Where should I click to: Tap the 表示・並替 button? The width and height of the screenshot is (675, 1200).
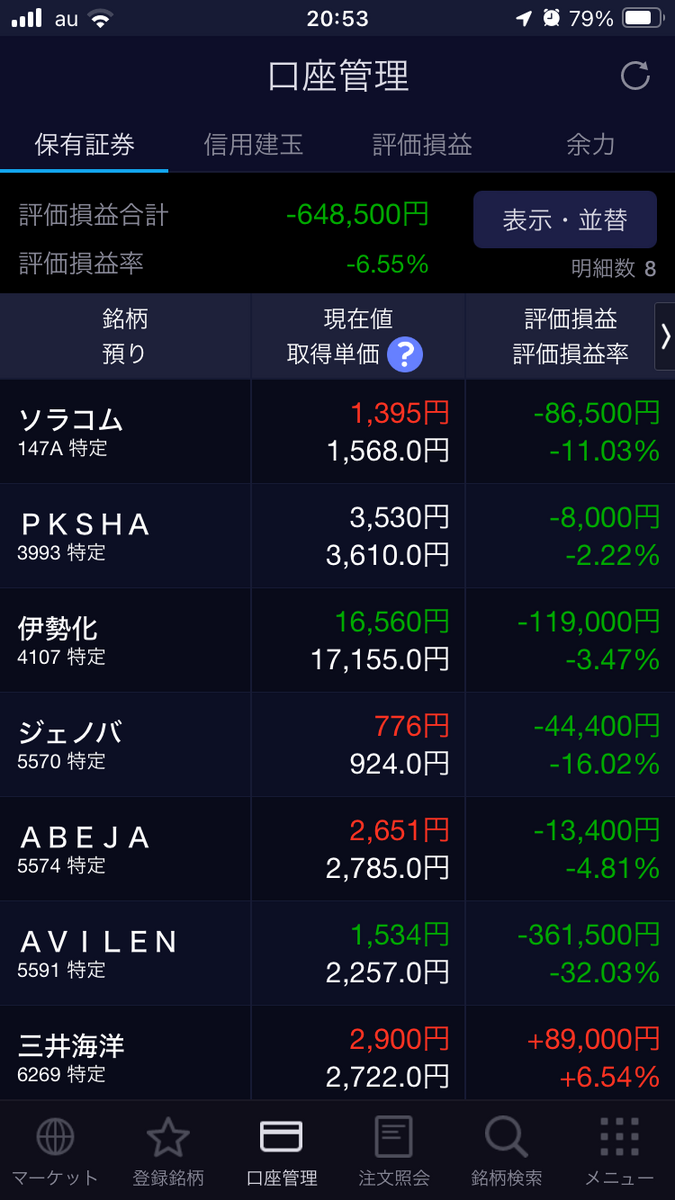pyautogui.click(x=565, y=219)
